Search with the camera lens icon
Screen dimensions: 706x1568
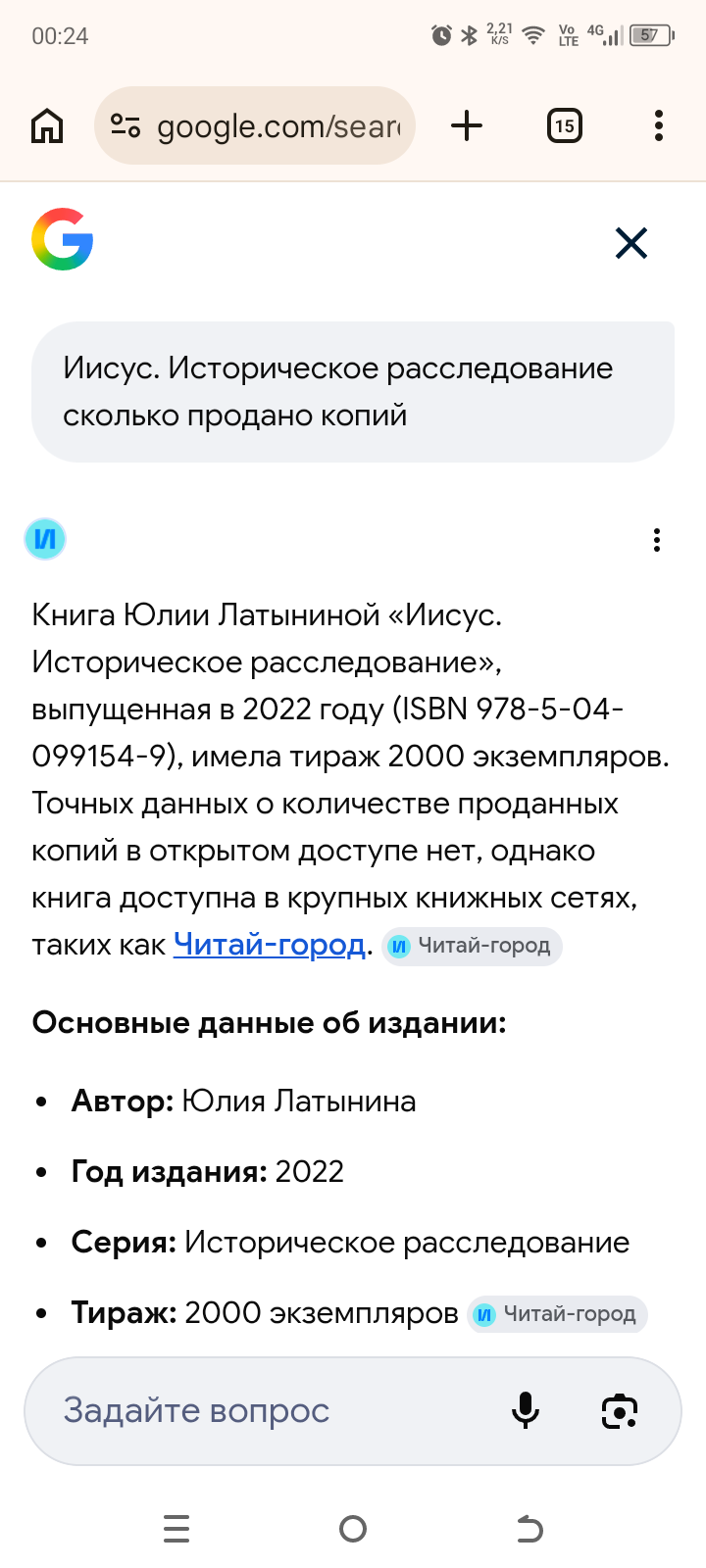pyautogui.click(x=619, y=1411)
